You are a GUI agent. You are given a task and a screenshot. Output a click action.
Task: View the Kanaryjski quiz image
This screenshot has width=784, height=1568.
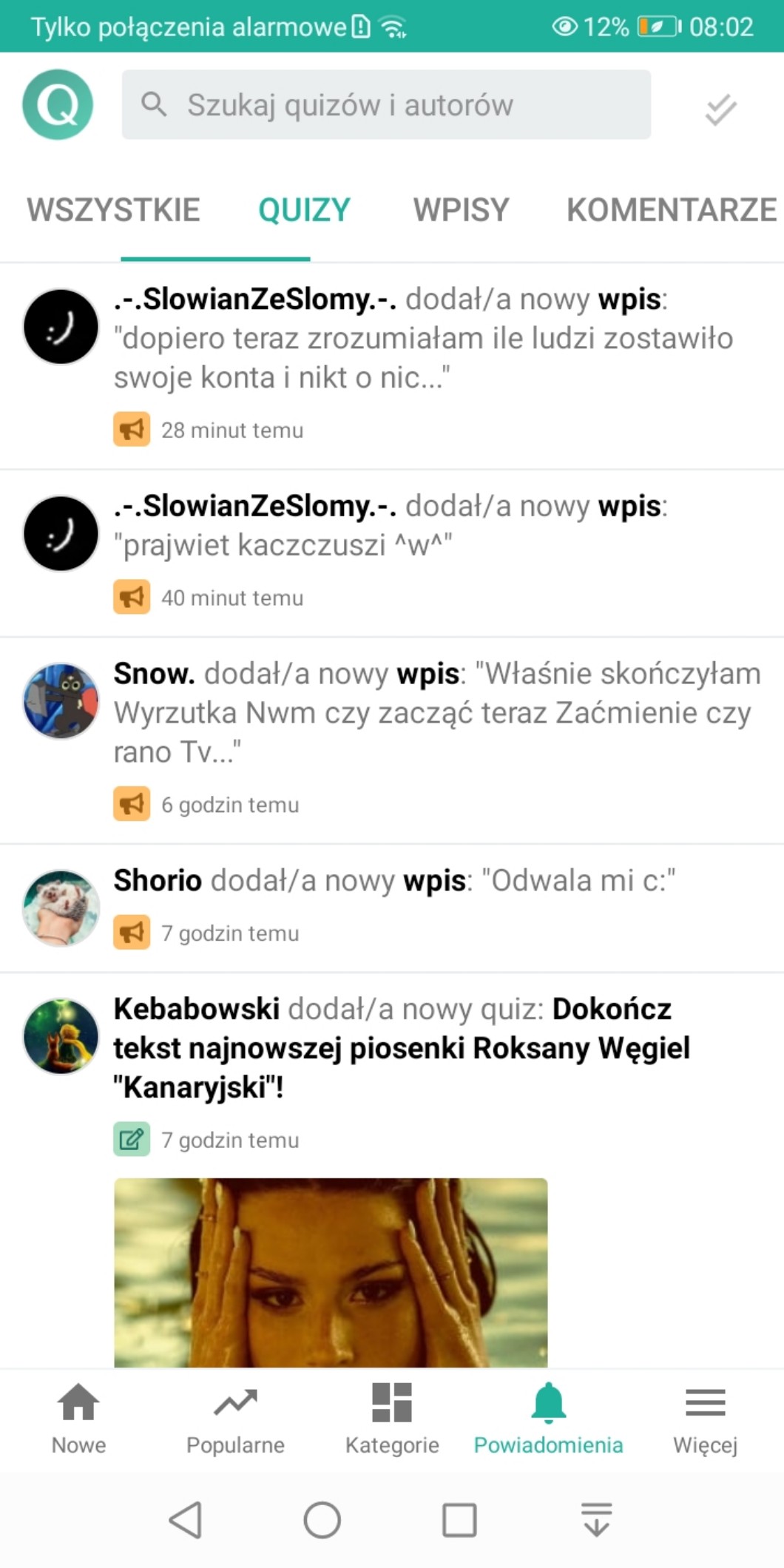point(331,1272)
